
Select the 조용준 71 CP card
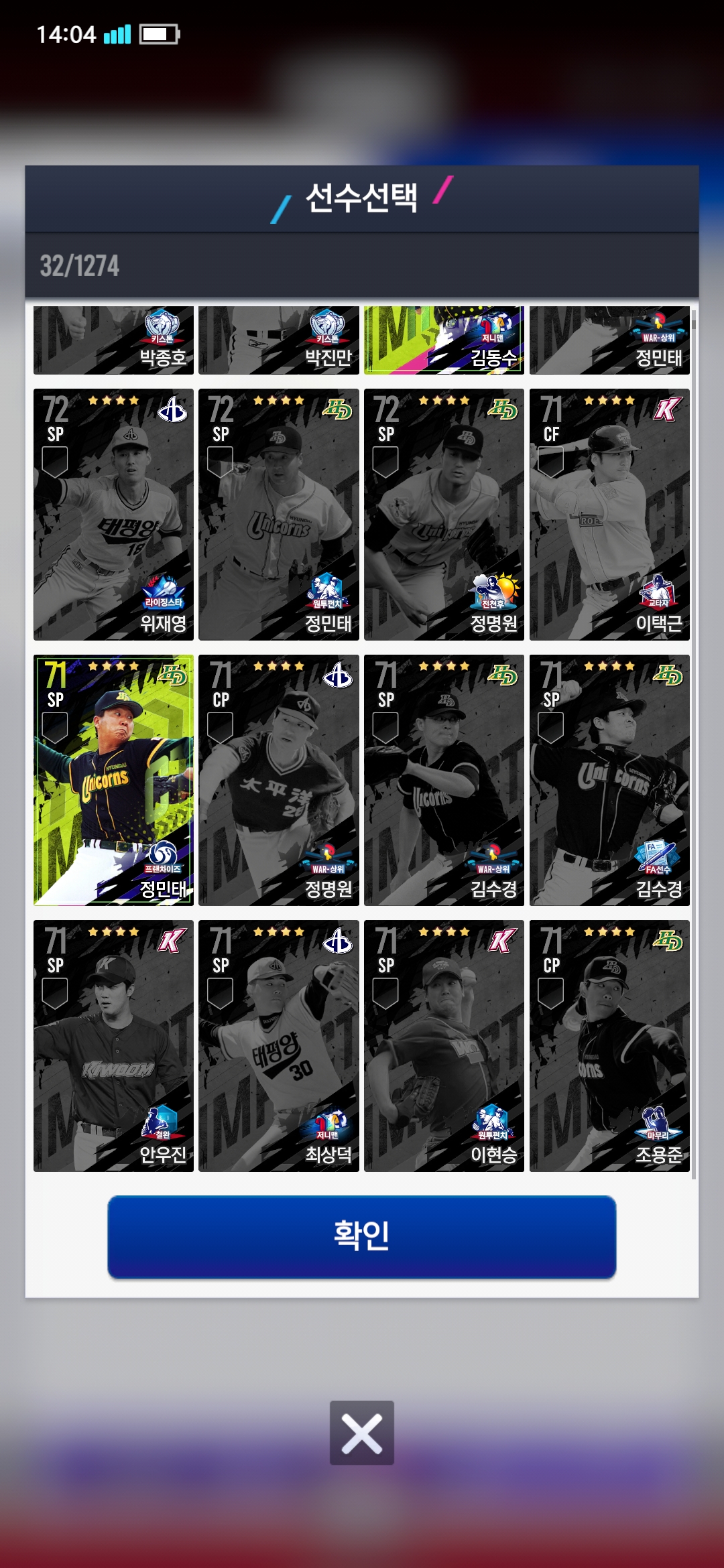click(609, 1045)
